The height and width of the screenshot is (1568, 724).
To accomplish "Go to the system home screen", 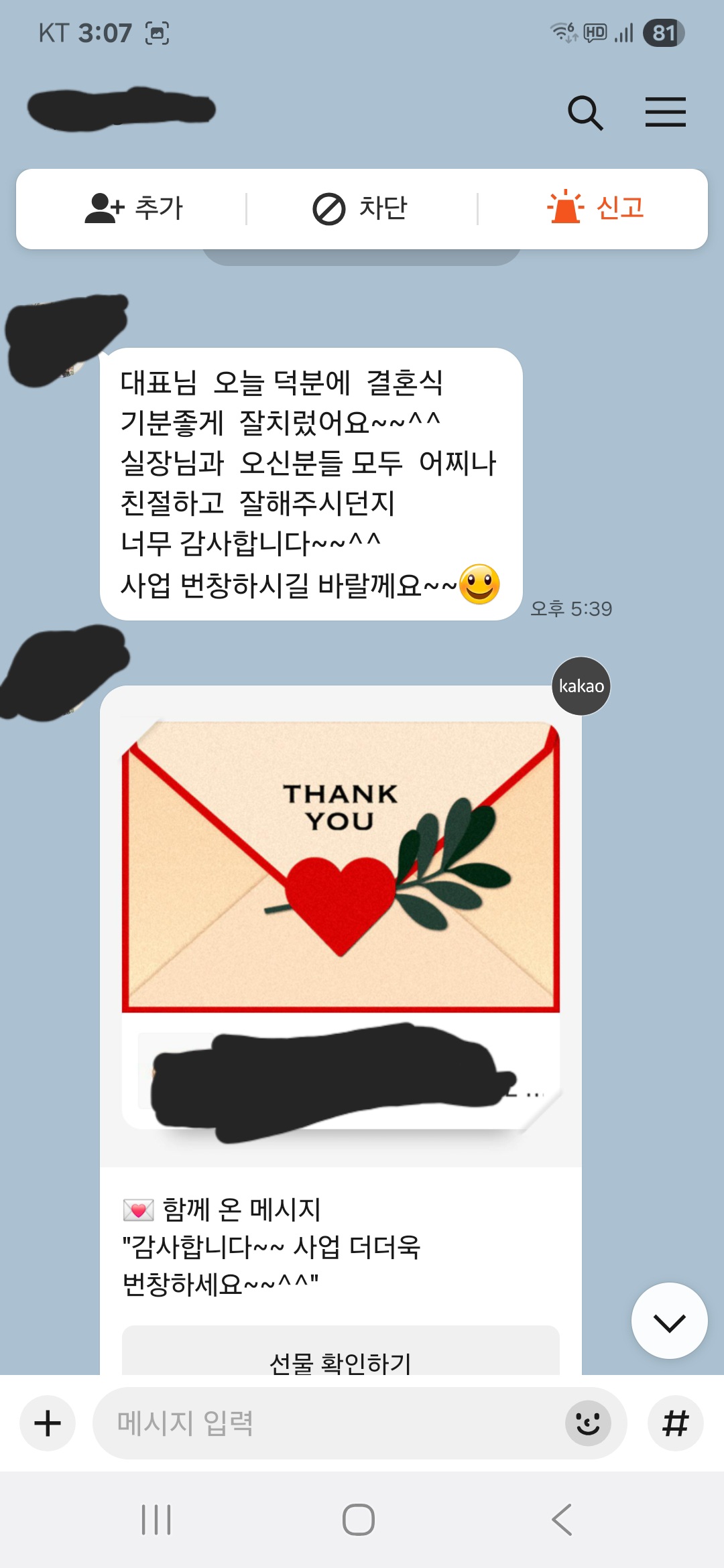I will (x=359, y=1520).
